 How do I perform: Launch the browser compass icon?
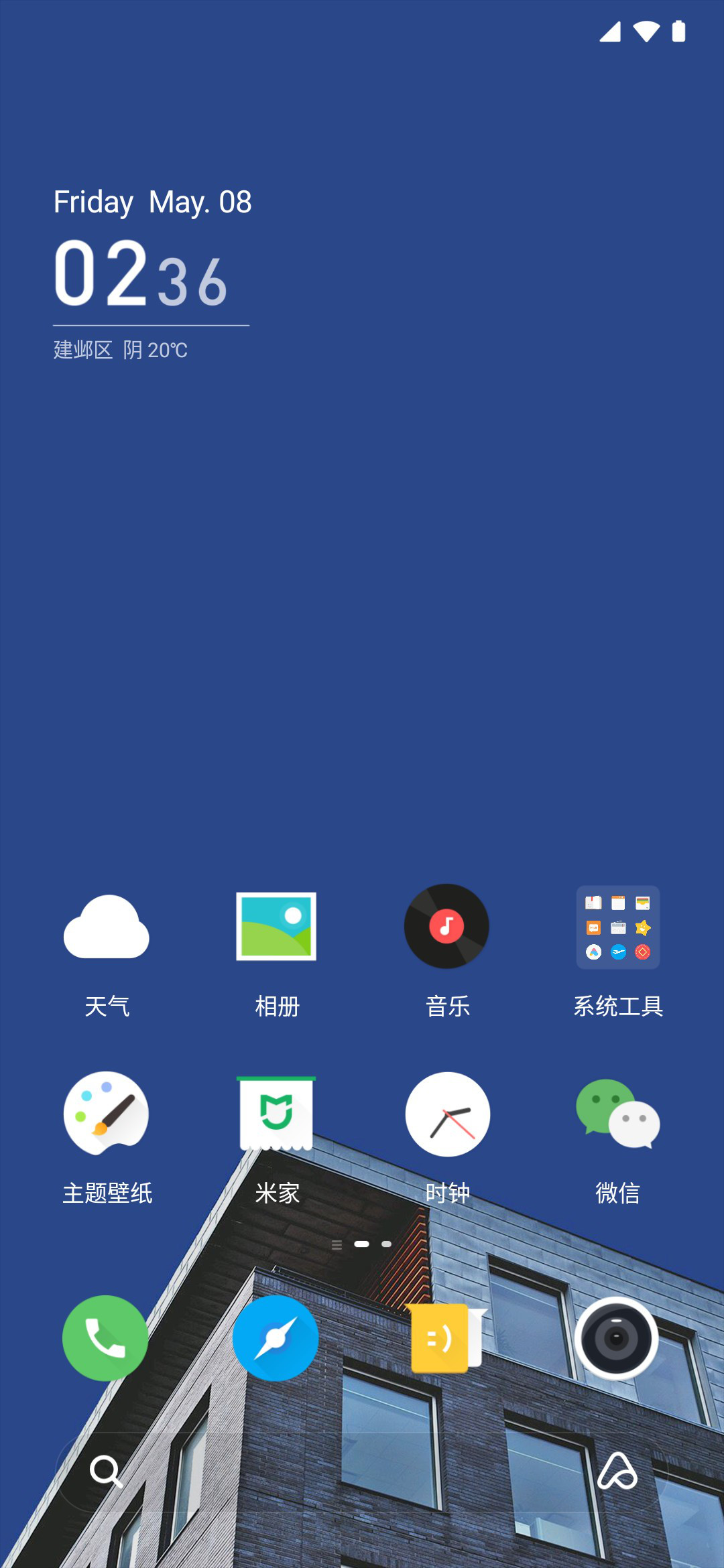click(x=276, y=1338)
